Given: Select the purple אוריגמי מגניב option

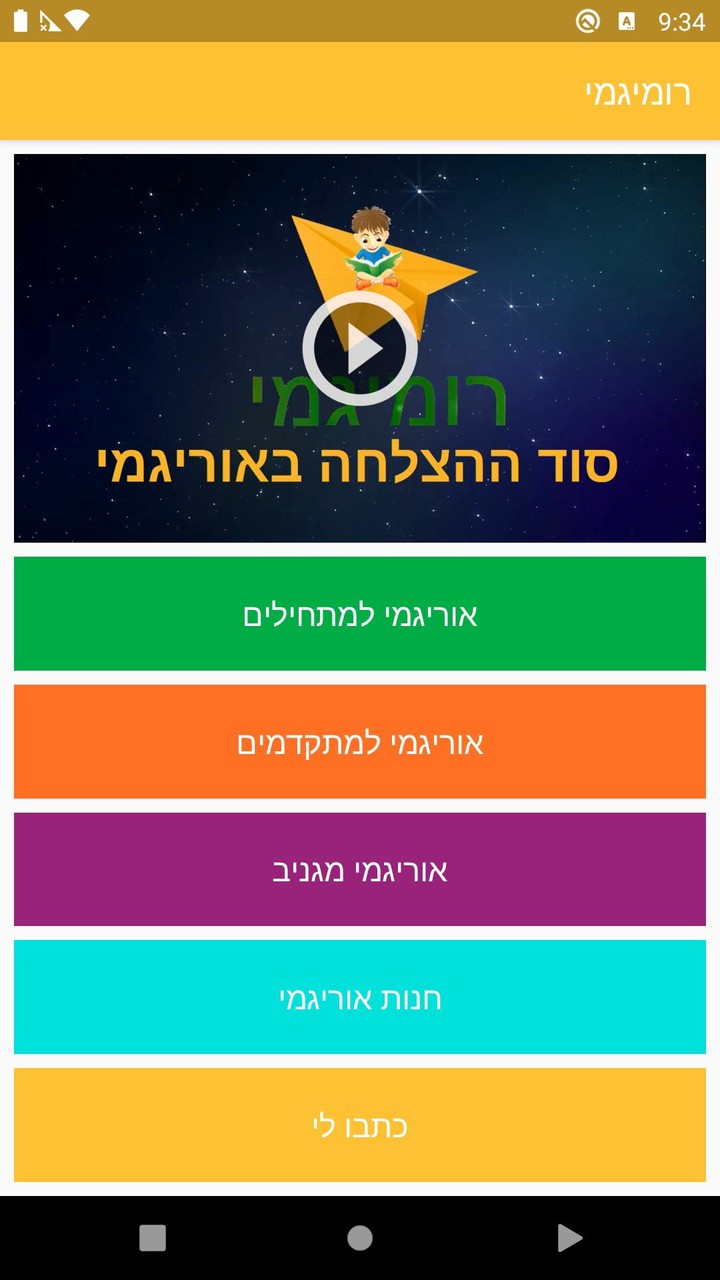Looking at the screenshot, I should coord(359,869).
